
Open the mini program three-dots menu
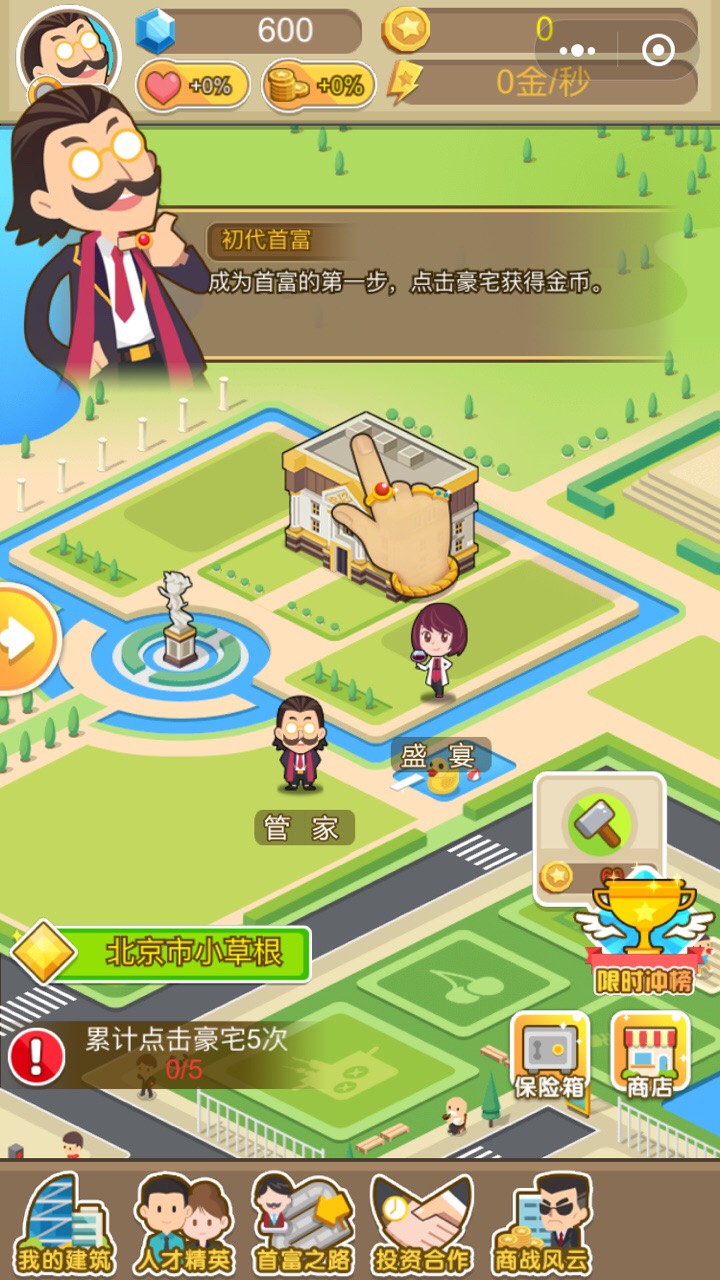point(578,50)
